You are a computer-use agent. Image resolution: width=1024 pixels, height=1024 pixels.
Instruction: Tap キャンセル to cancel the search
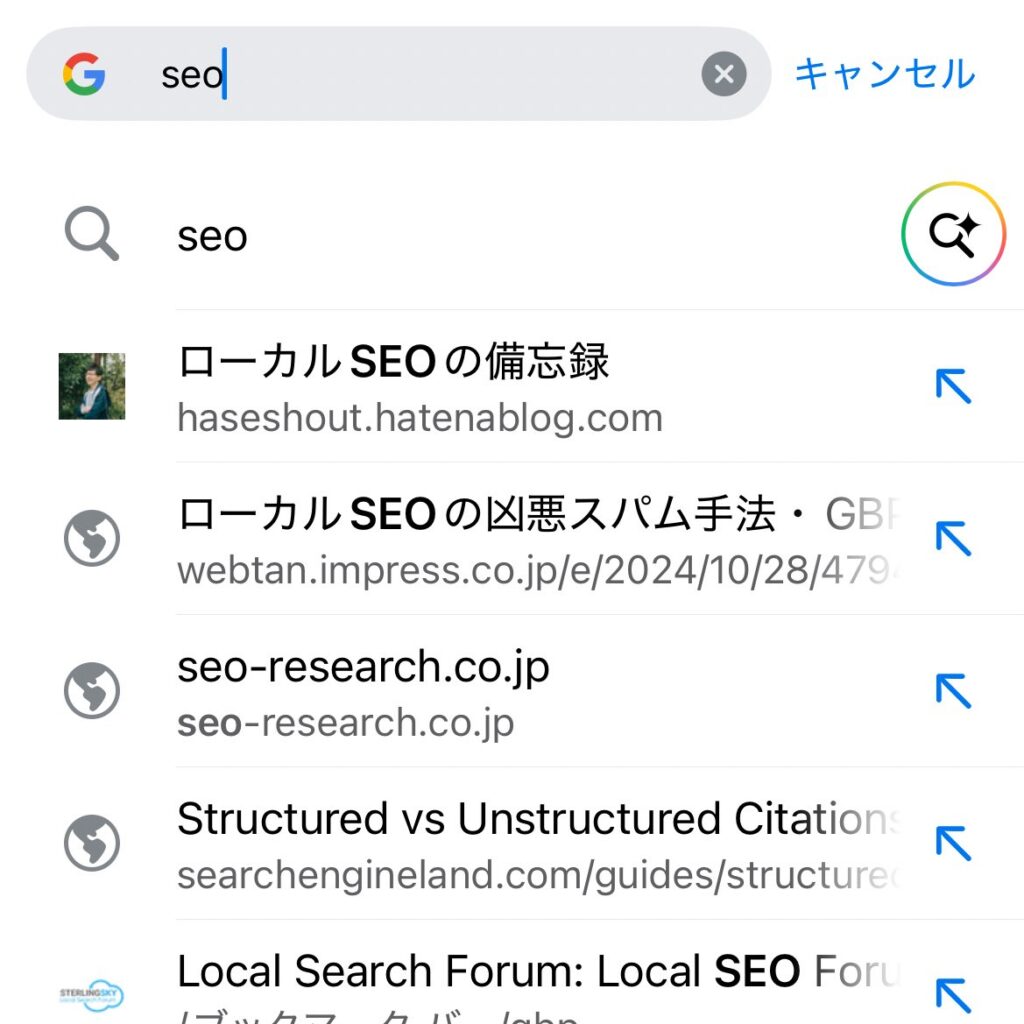(884, 74)
